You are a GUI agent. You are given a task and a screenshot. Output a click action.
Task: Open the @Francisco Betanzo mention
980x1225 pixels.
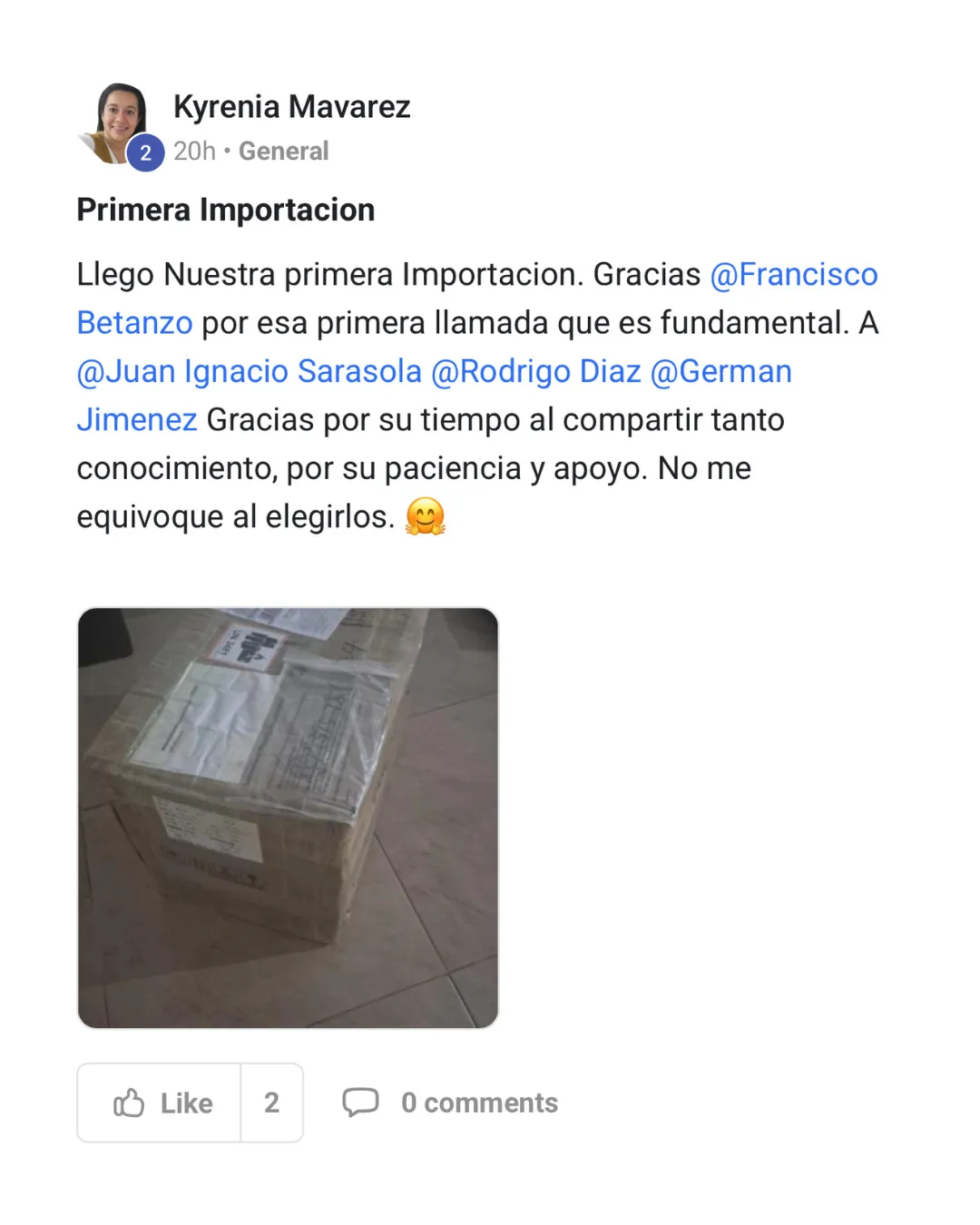(x=793, y=275)
